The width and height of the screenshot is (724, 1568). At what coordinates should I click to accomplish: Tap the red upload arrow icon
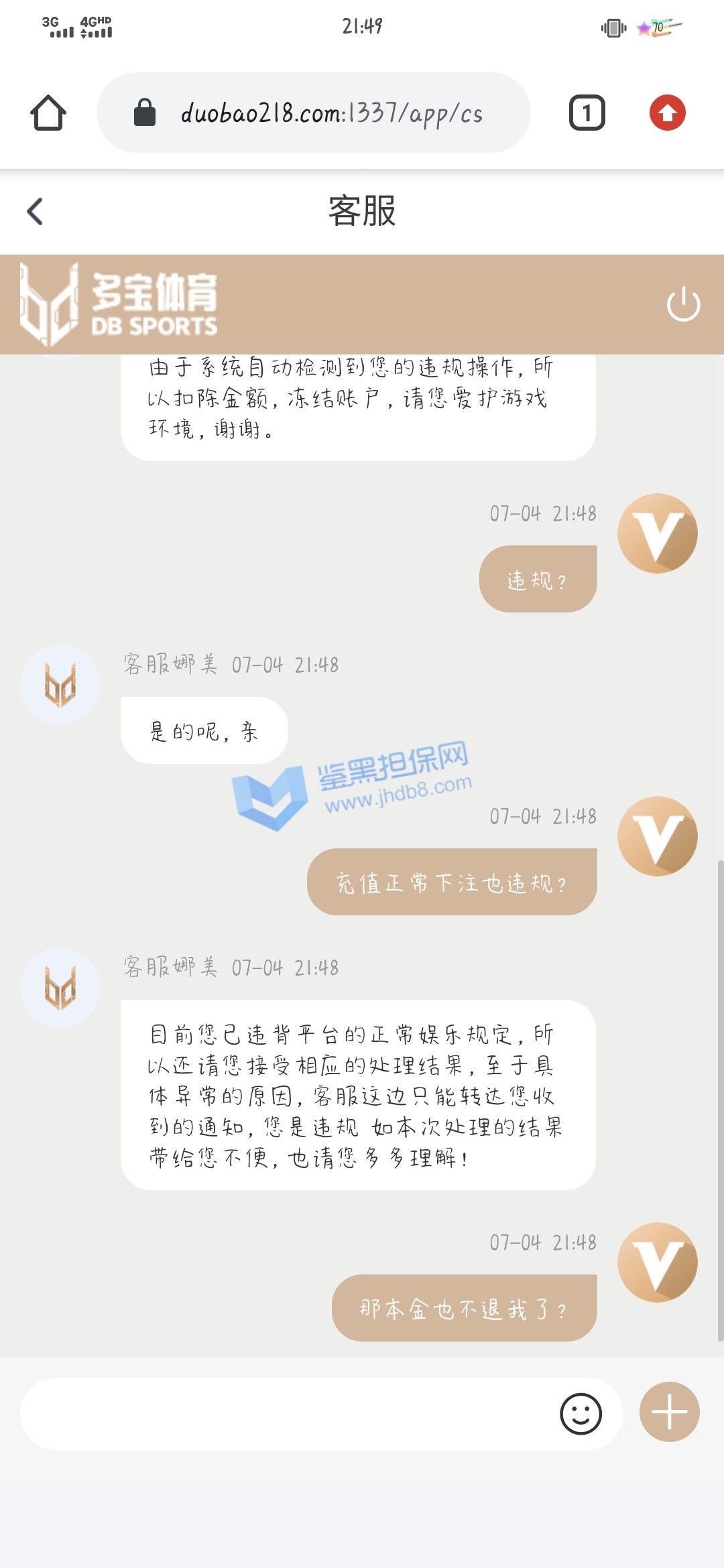pos(667,113)
